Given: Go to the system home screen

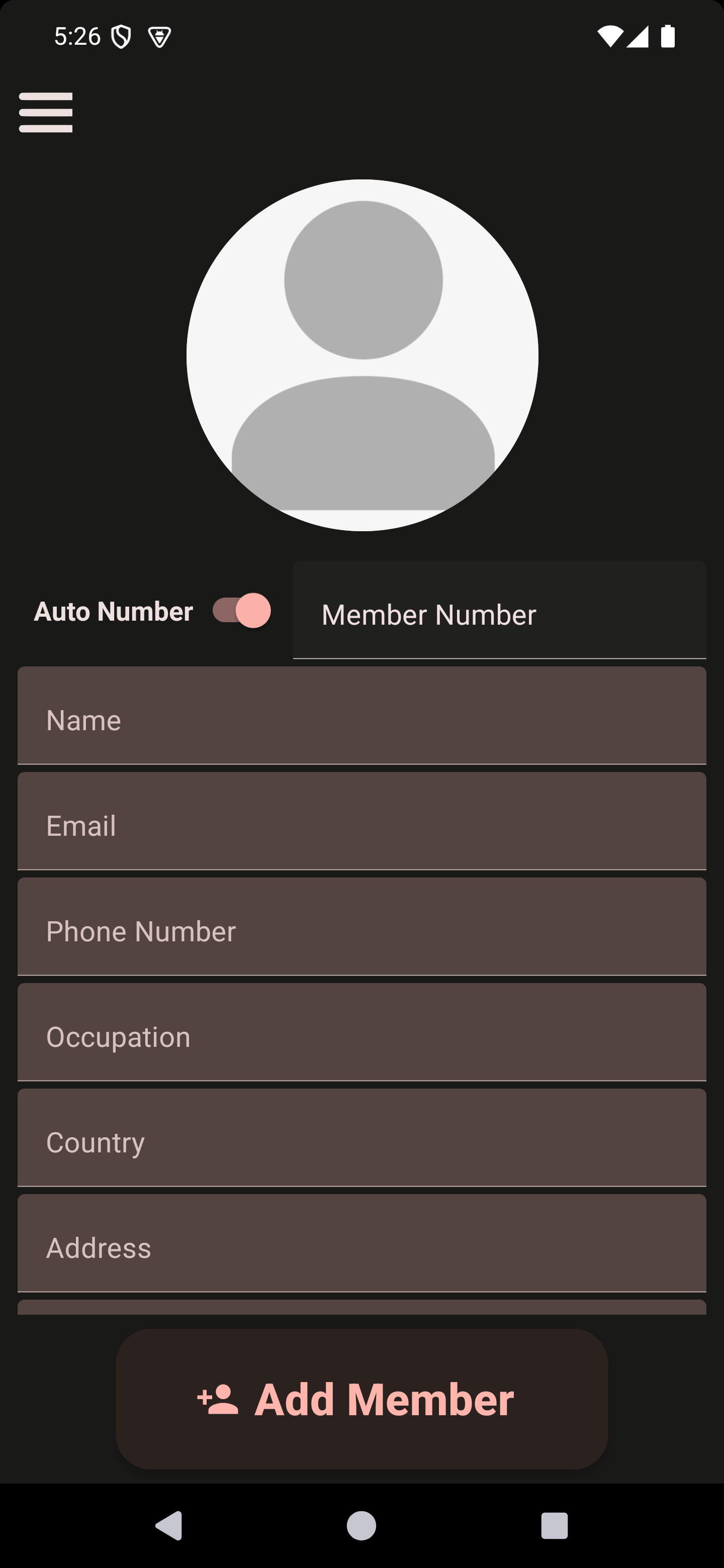Looking at the screenshot, I should coord(361,1526).
